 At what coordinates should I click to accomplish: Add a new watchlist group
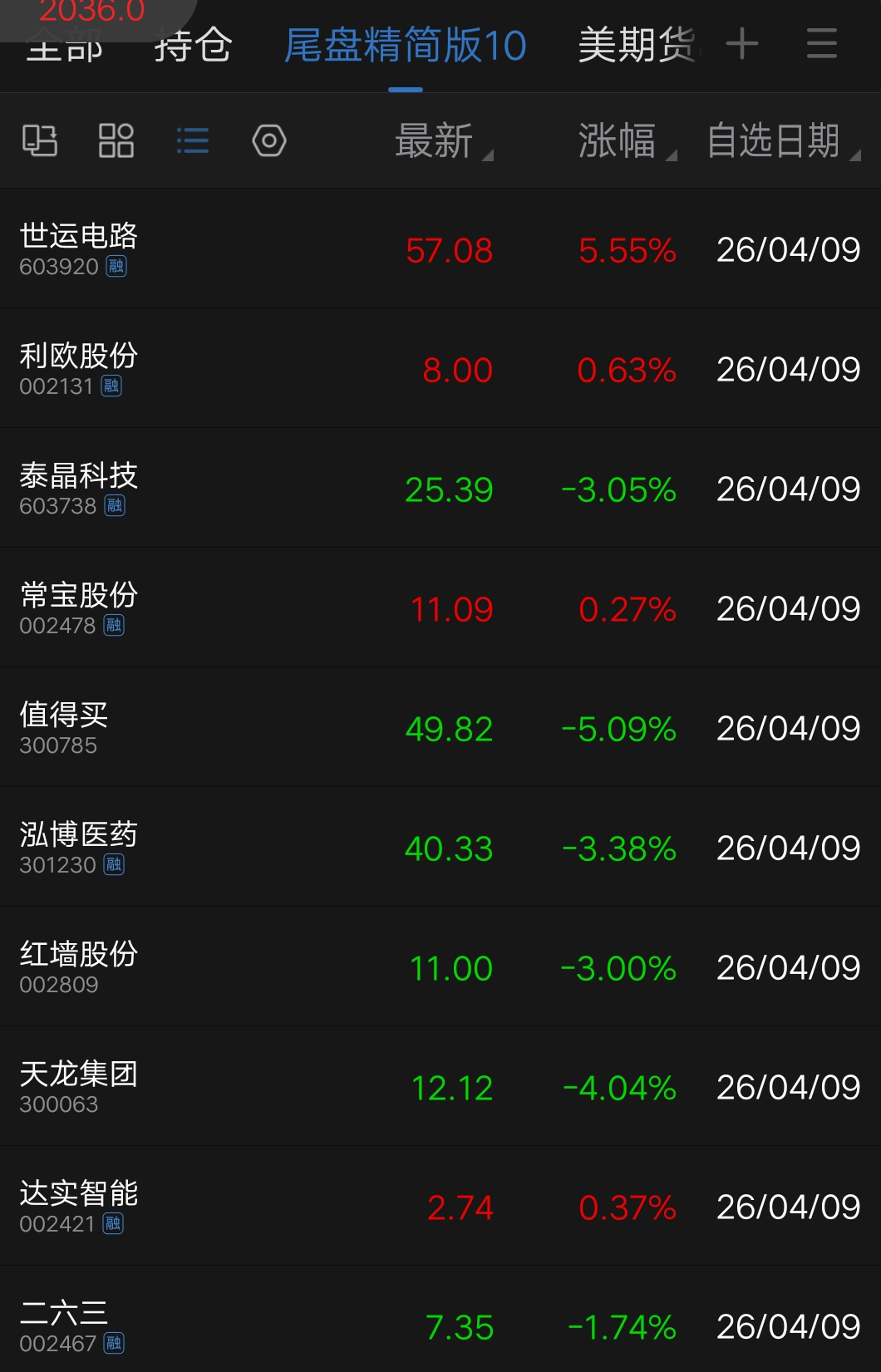click(741, 44)
